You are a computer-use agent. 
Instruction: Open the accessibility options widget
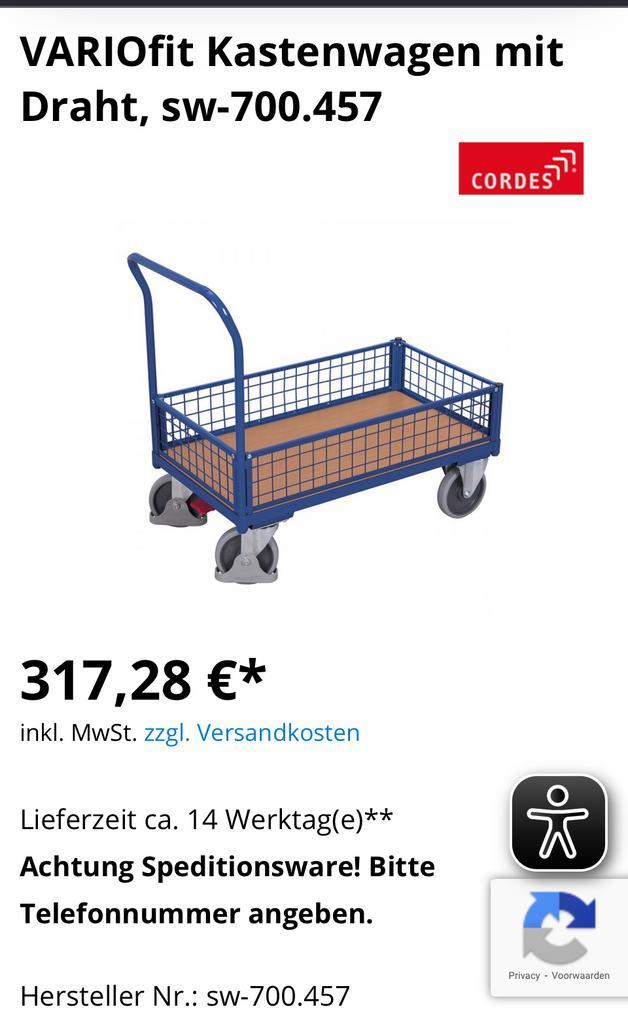pyautogui.click(x=559, y=823)
